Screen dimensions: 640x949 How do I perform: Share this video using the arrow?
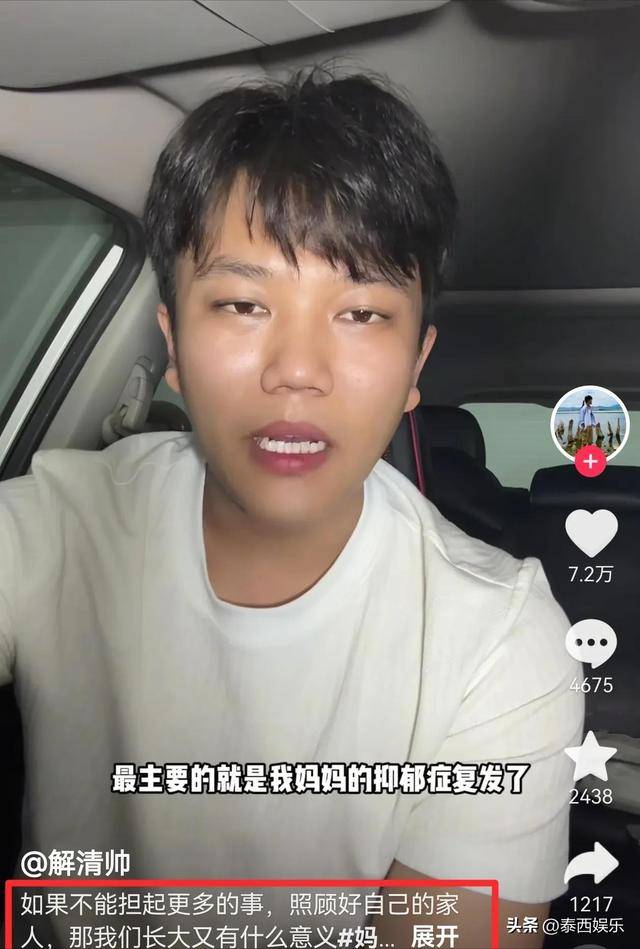point(591,864)
